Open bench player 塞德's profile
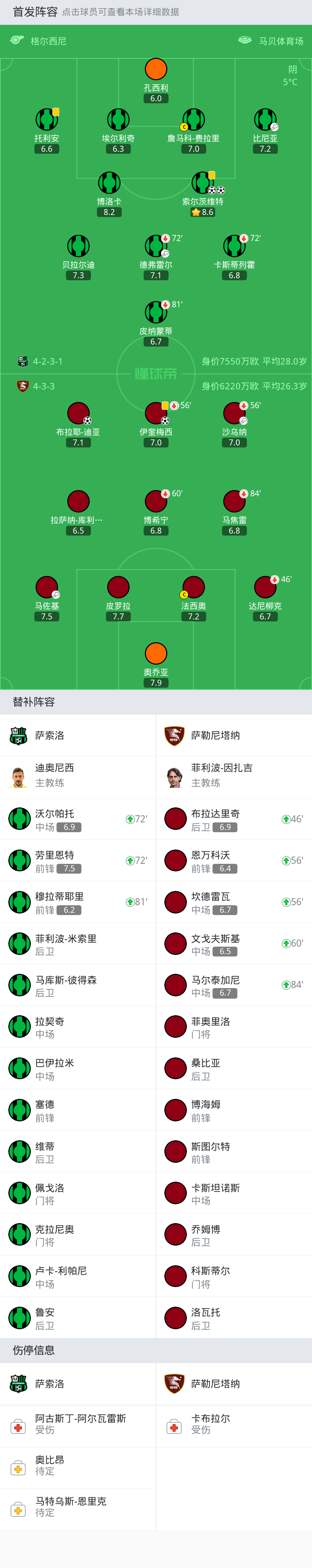The height and width of the screenshot is (1568, 312). click(x=78, y=1110)
